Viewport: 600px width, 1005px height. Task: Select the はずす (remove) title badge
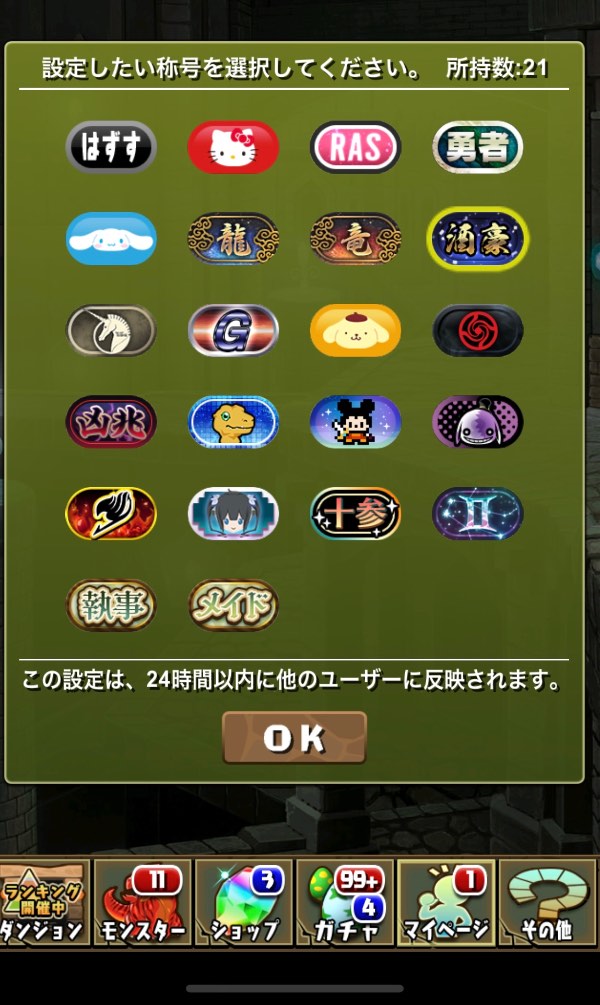[x=111, y=147]
